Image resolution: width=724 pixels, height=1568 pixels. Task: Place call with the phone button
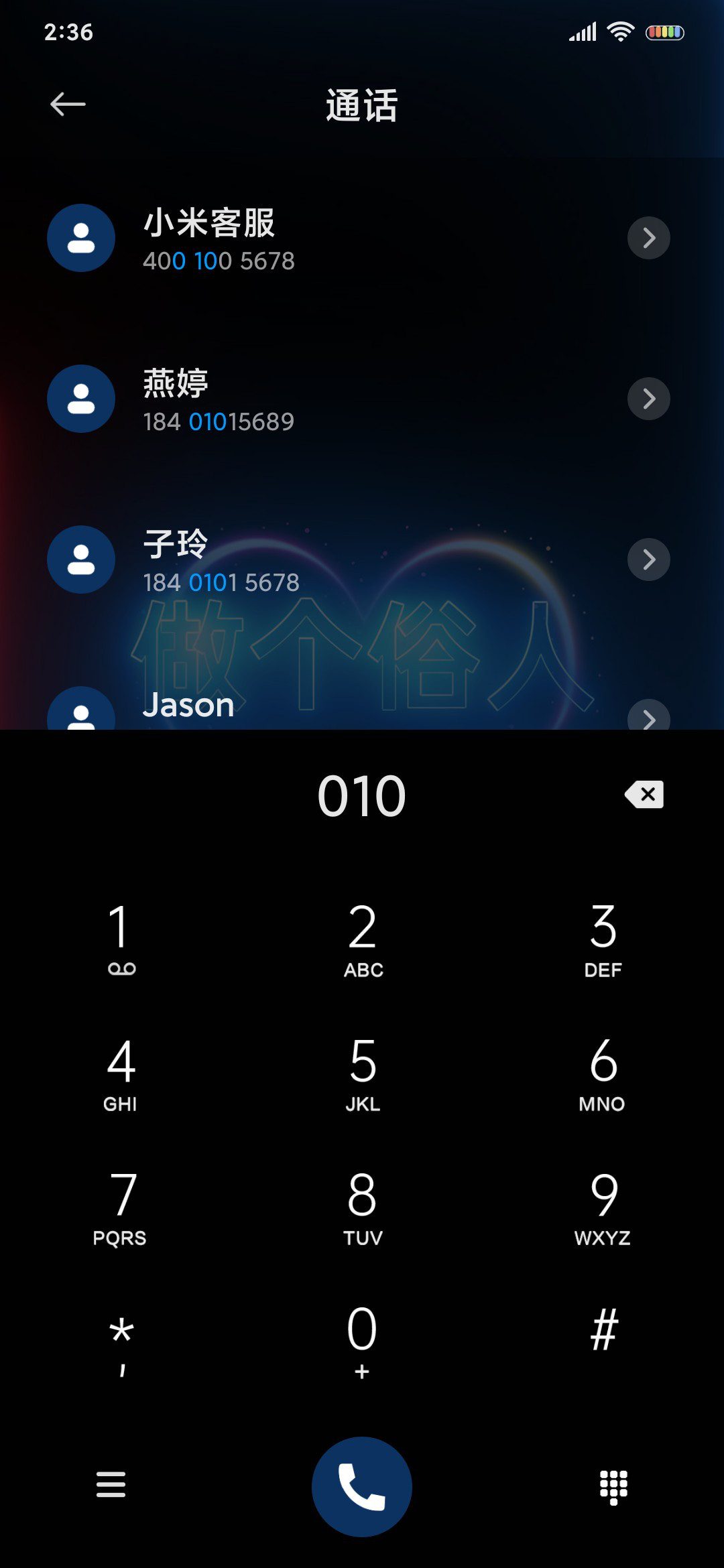tap(362, 1486)
